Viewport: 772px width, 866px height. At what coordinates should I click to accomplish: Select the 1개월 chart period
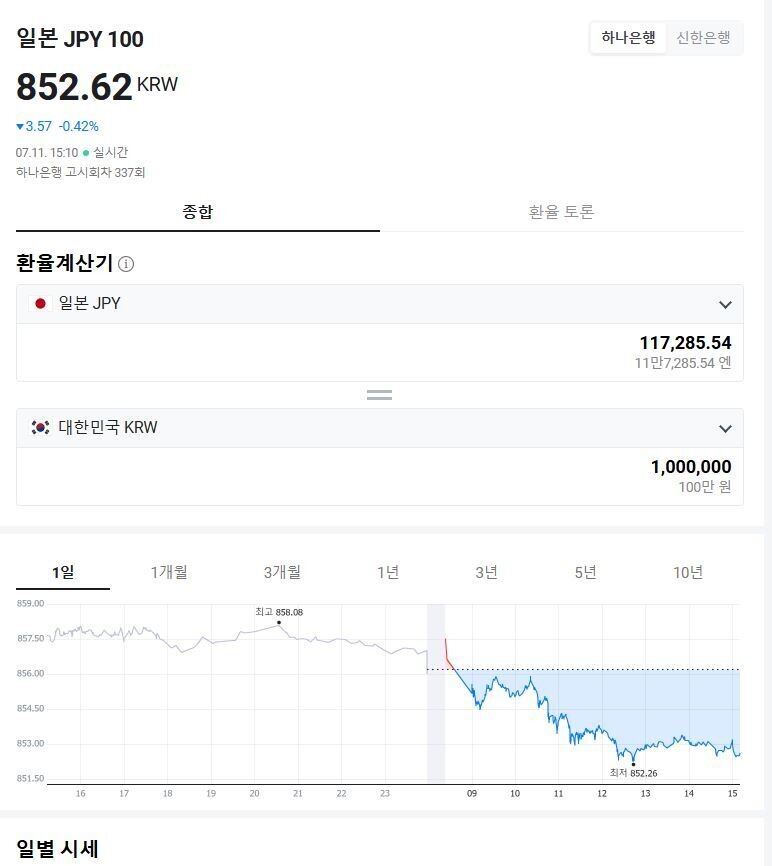169,572
